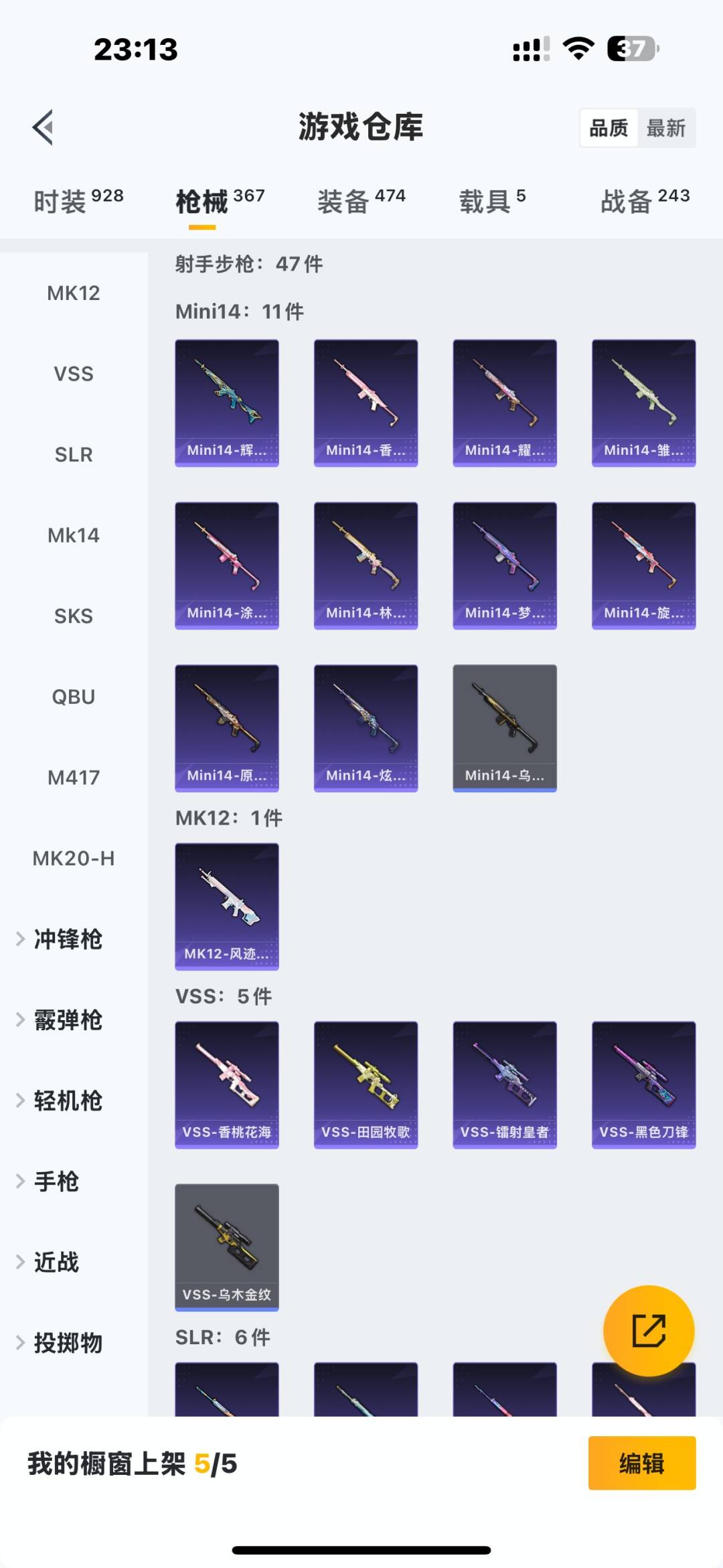The height and width of the screenshot is (1568, 723).
Task: Select MK20-H in the sidebar list
Action: [74, 858]
